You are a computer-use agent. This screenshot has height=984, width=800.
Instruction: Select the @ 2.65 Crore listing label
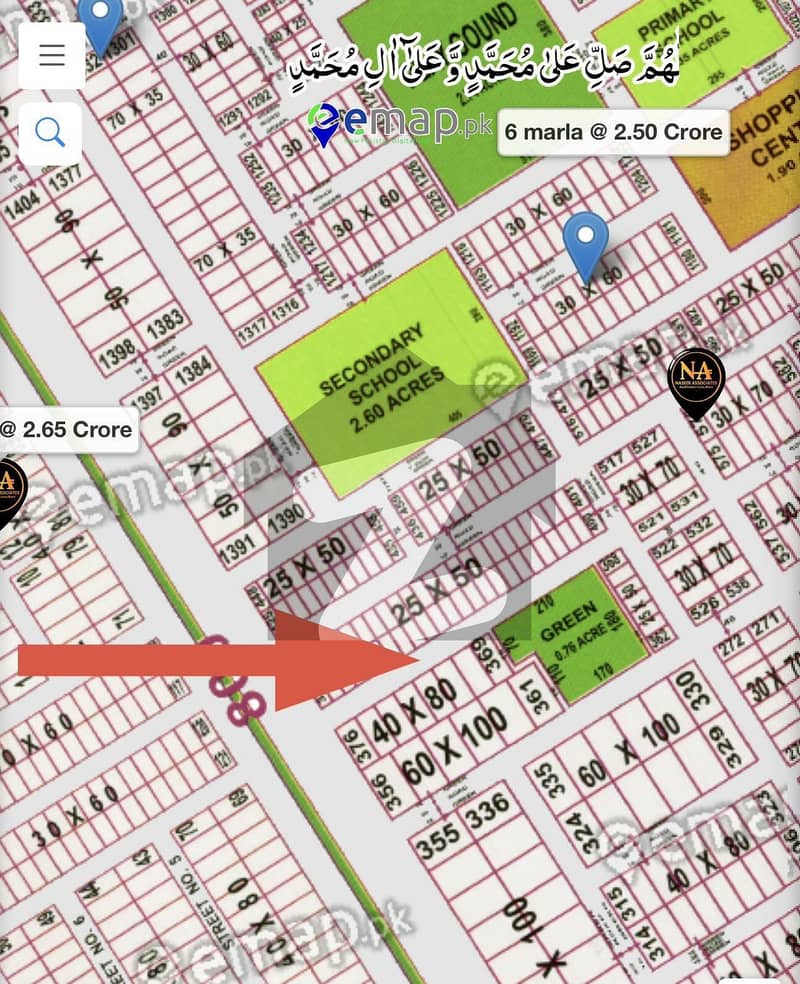coord(66,430)
